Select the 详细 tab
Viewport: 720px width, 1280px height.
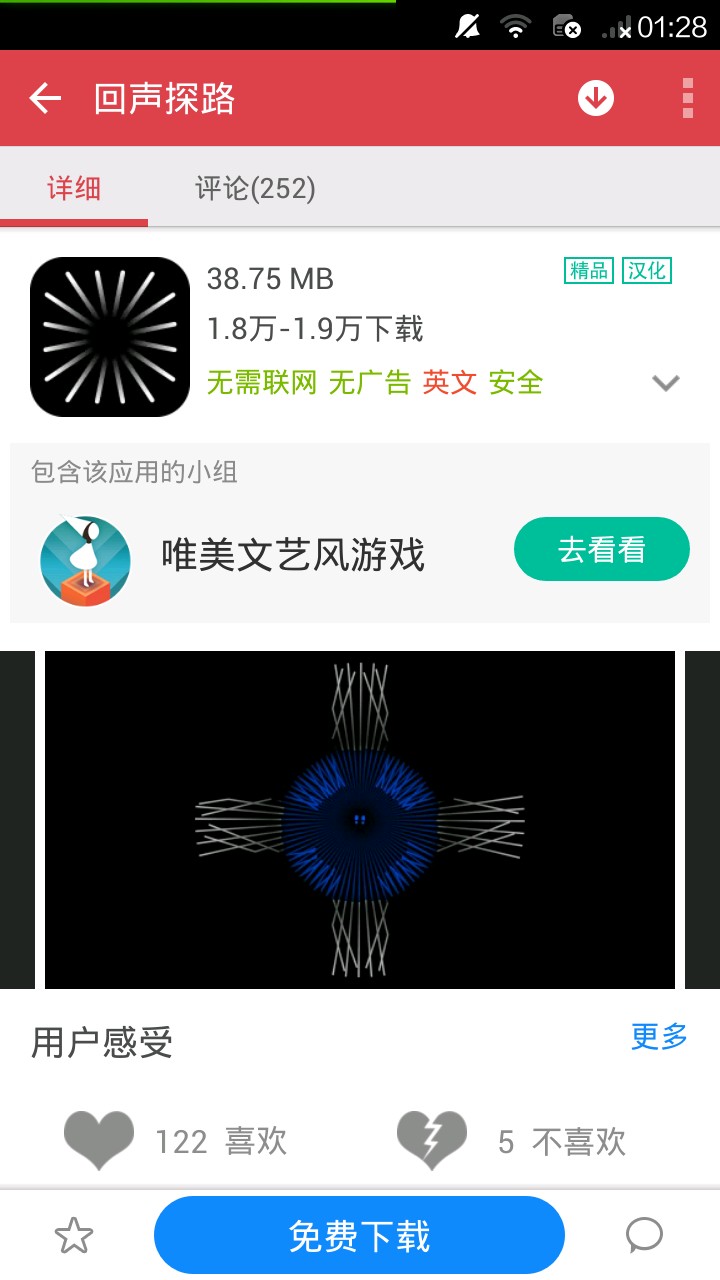(x=74, y=188)
